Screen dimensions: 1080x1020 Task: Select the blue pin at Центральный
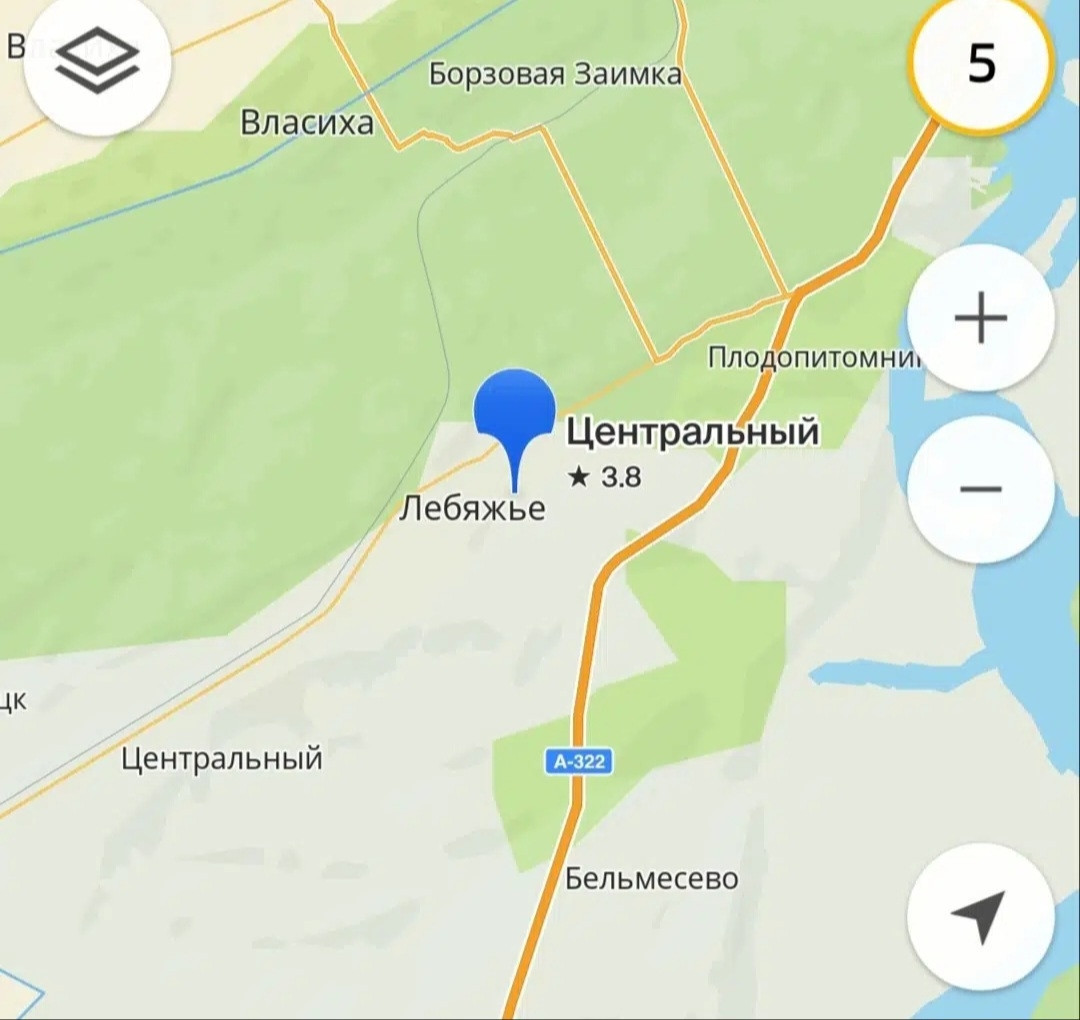(514, 411)
